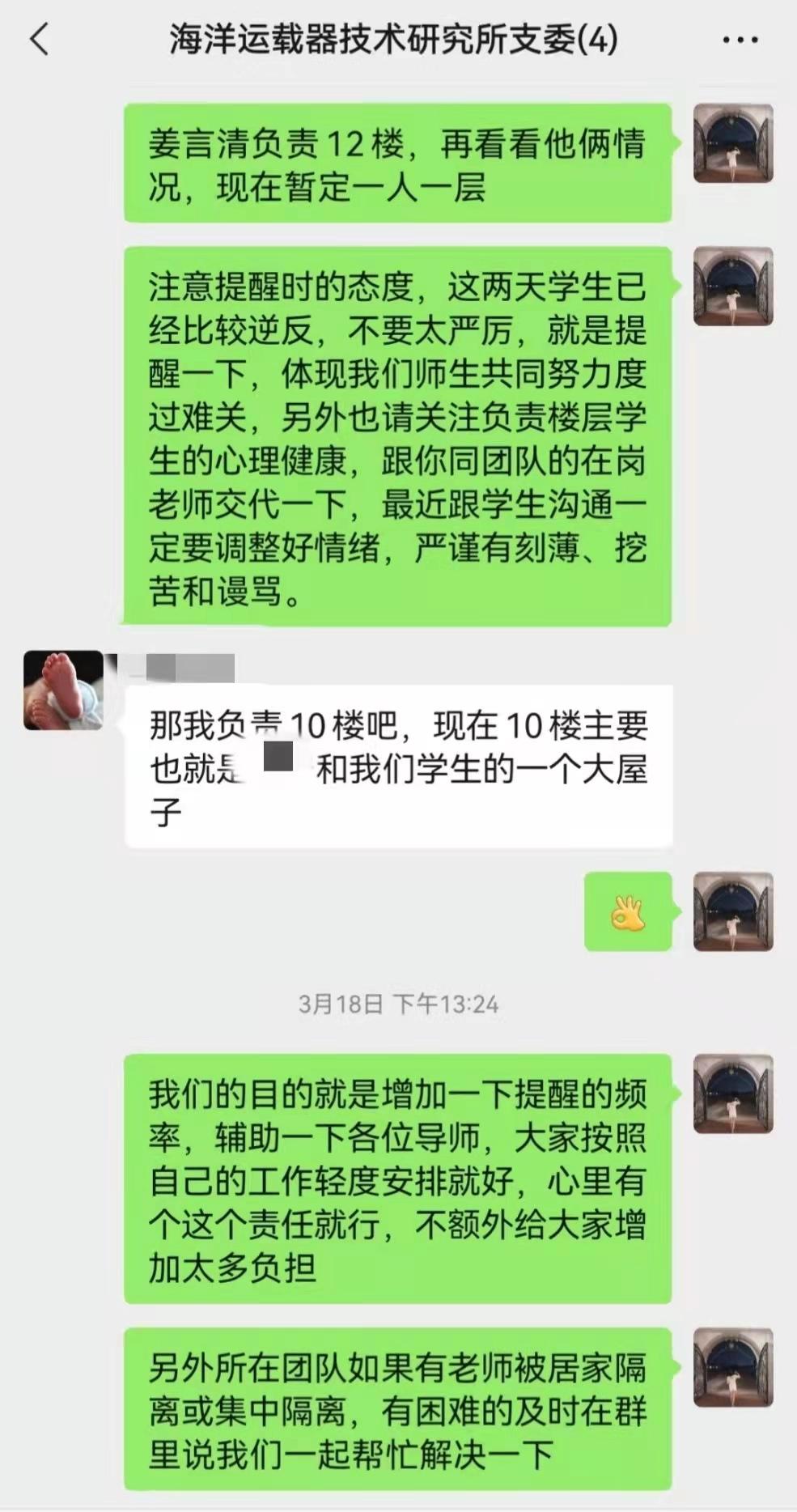
Task: Go back from the group chat
Action: (39, 39)
